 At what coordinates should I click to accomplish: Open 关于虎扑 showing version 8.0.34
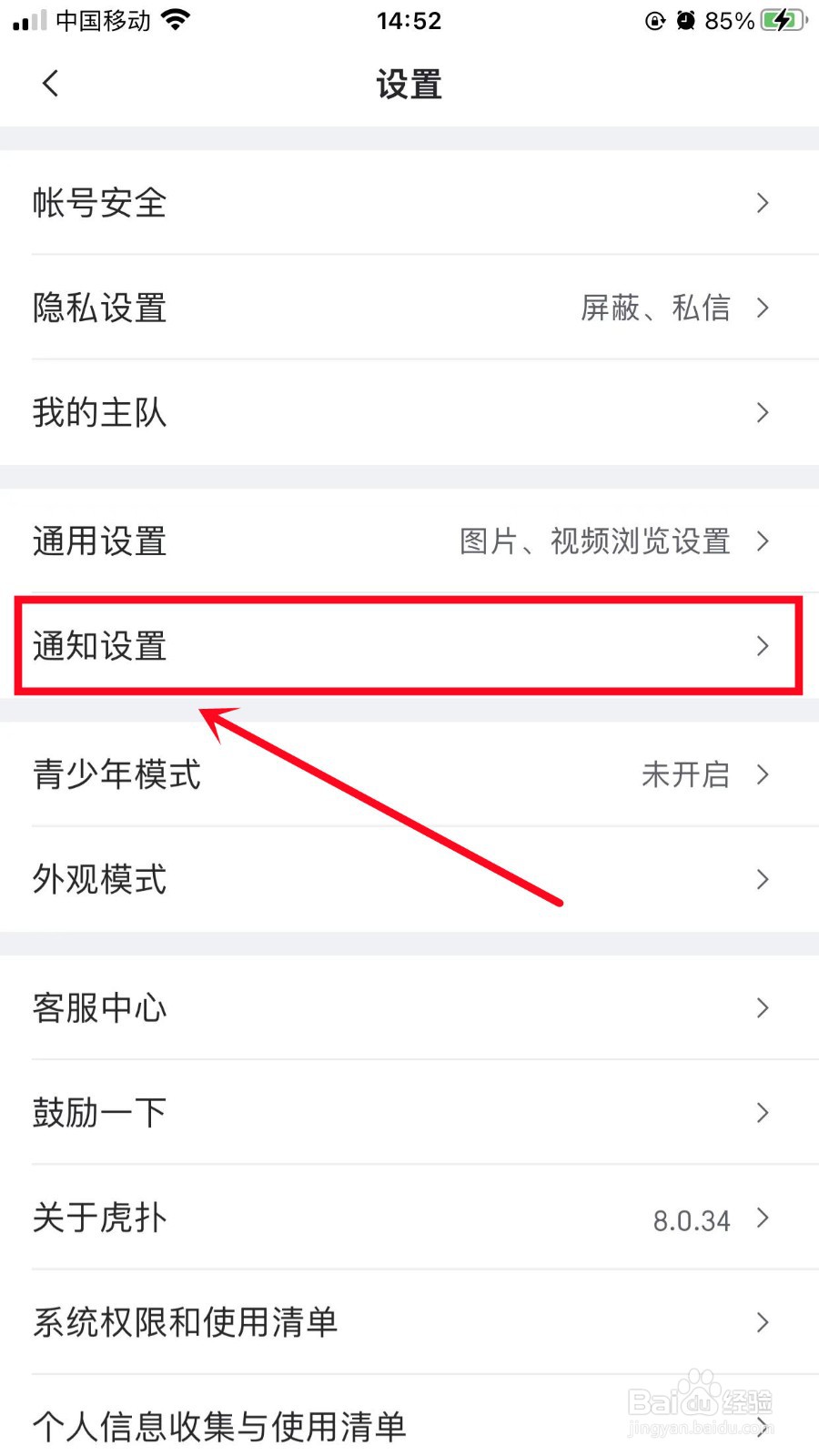pyautogui.click(x=409, y=1219)
